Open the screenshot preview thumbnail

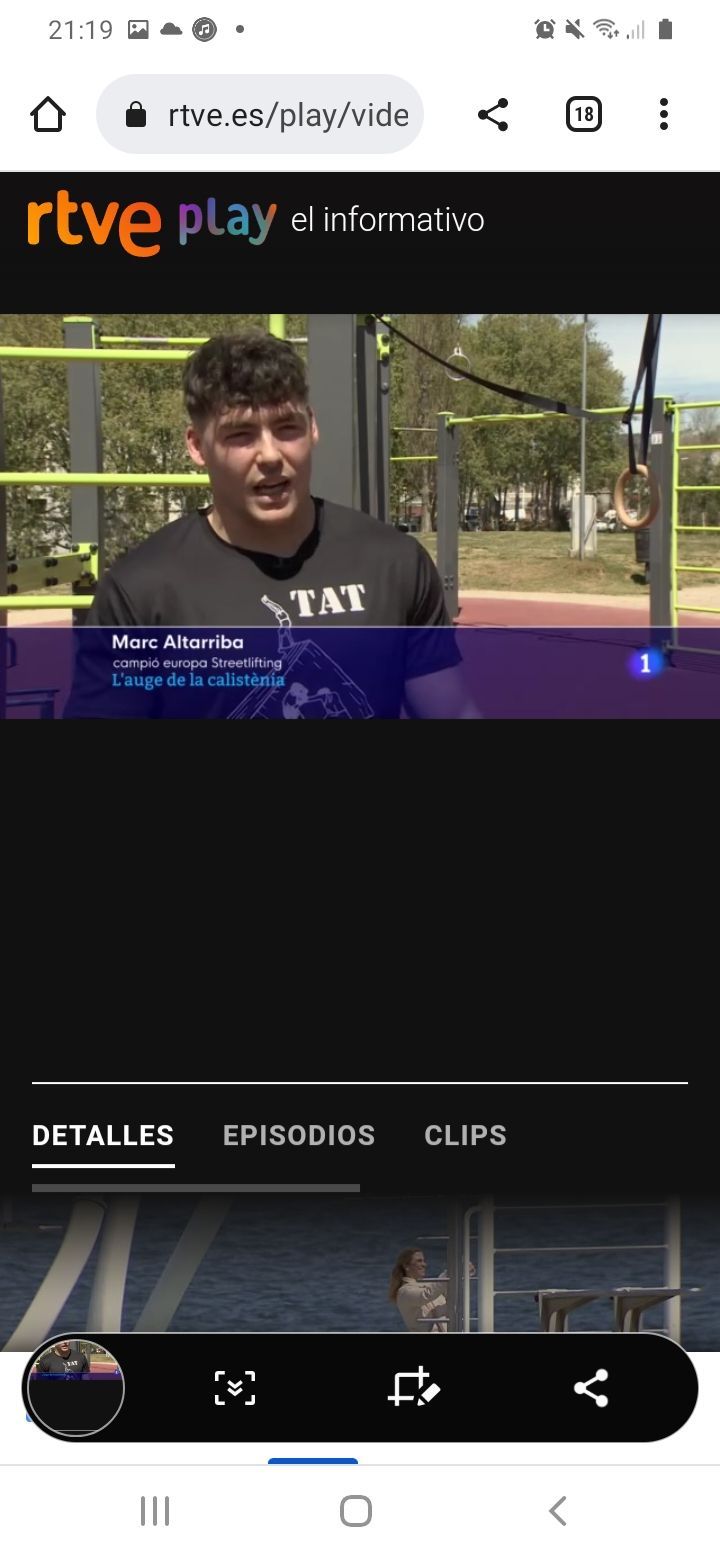coord(74,1388)
